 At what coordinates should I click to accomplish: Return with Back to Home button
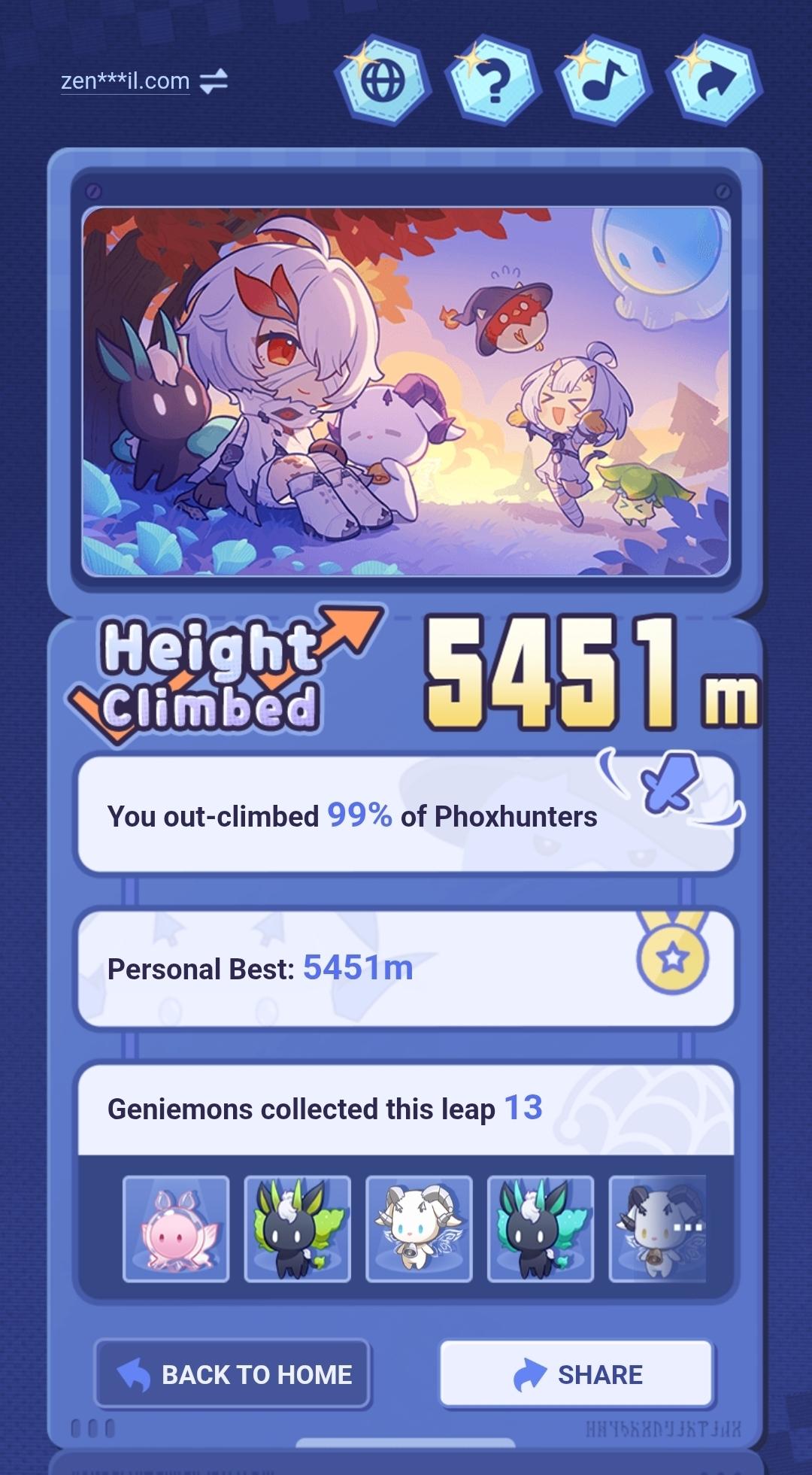coord(233,1374)
